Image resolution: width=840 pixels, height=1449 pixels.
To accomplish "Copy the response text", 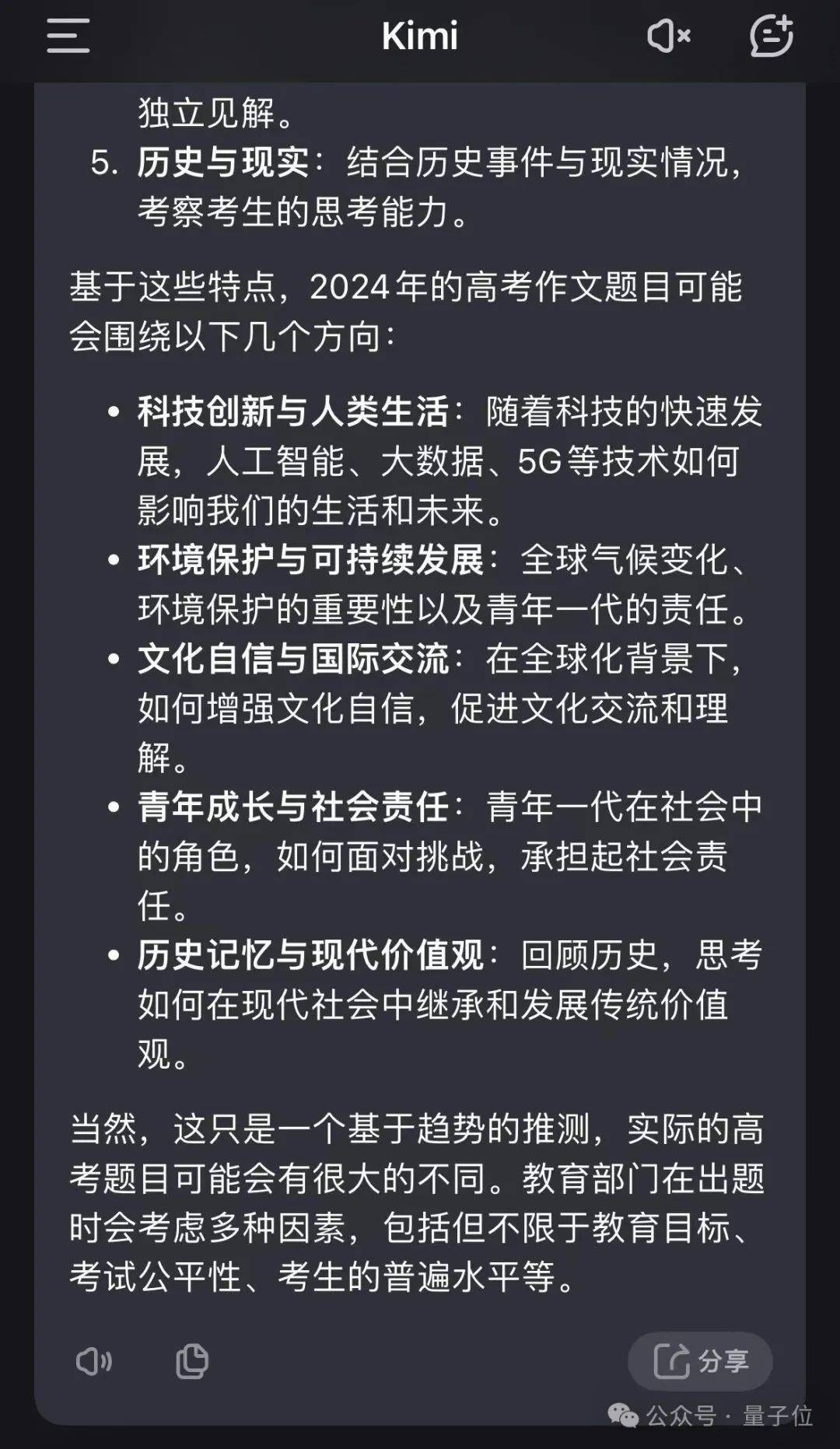I will [x=192, y=1361].
